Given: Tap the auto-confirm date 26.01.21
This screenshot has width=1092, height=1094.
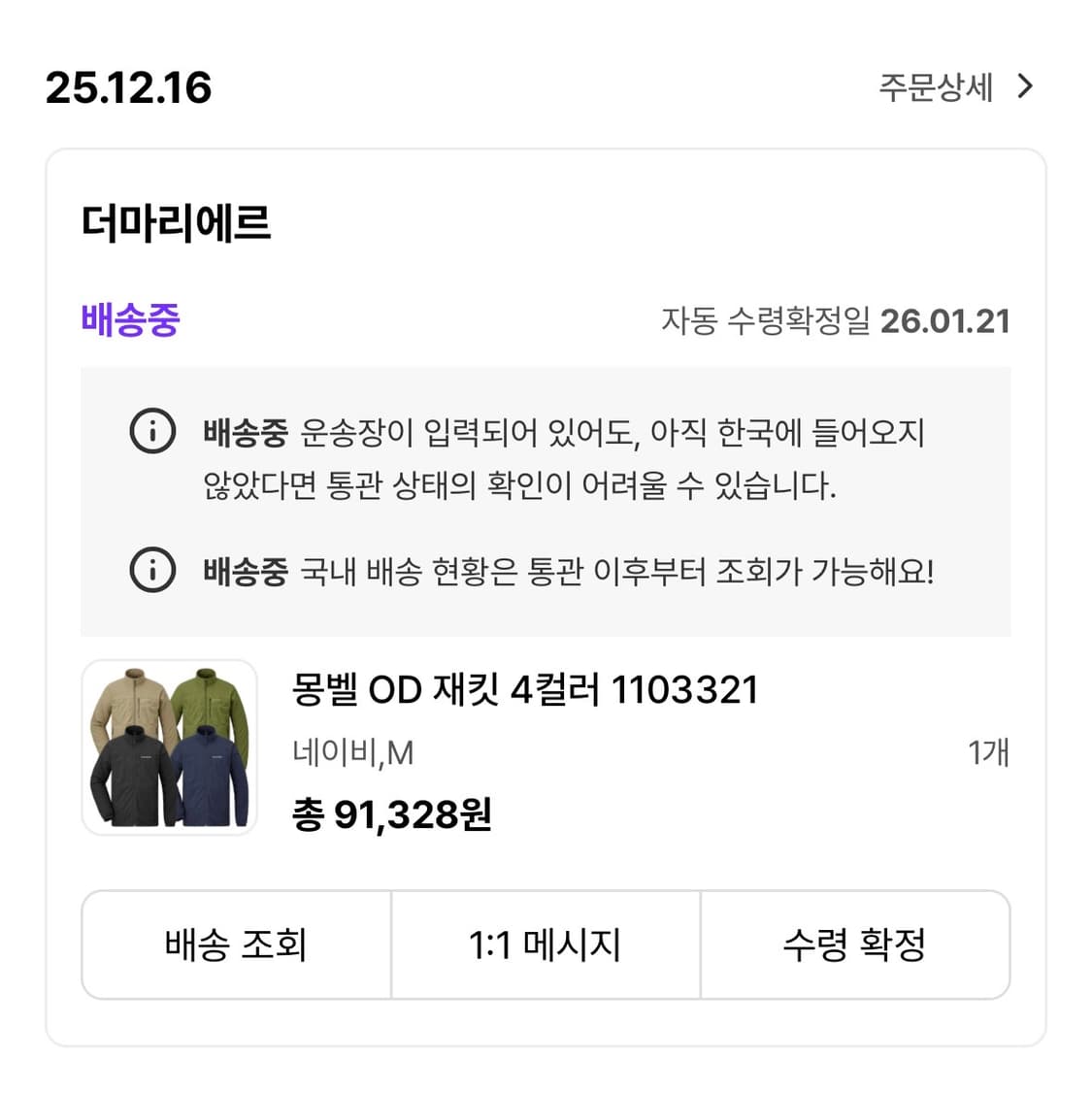Looking at the screenshot, I should pos(946,320).
